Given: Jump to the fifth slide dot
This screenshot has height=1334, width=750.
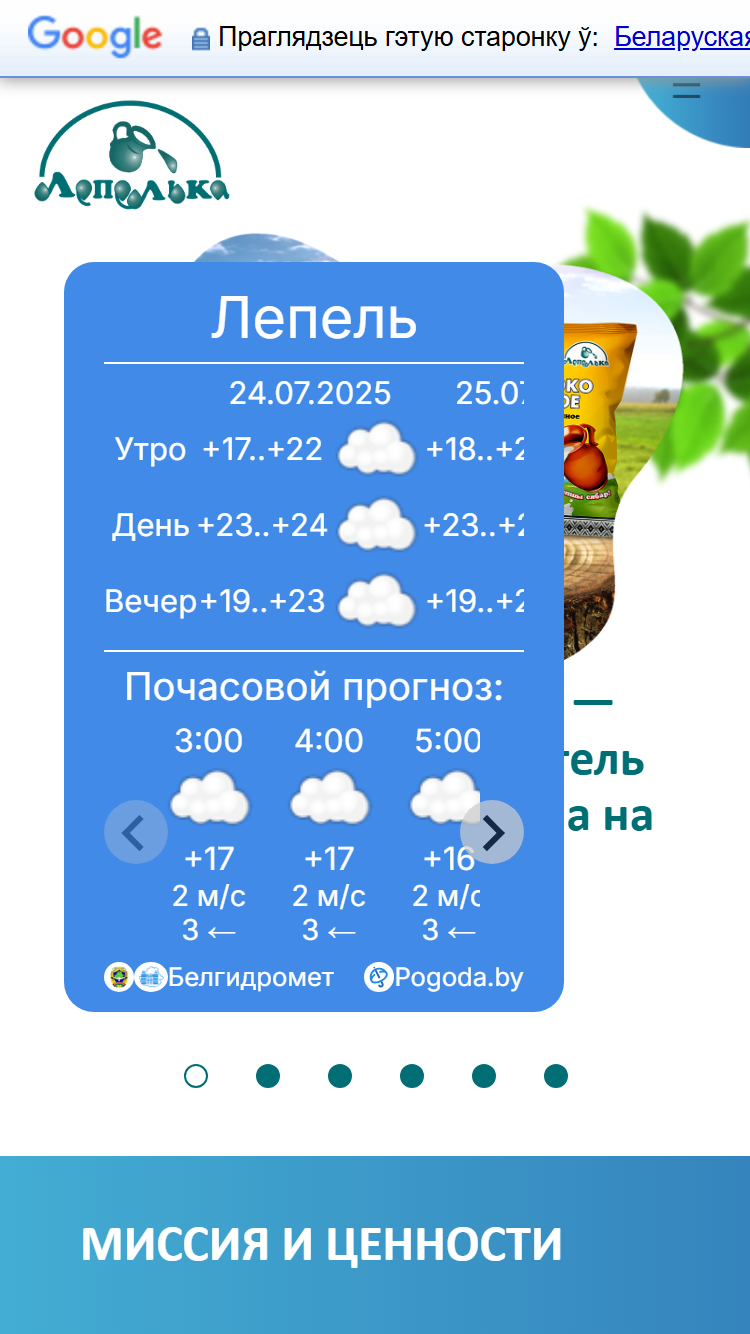Looking at the screenshot, I should click(484, 1076).
